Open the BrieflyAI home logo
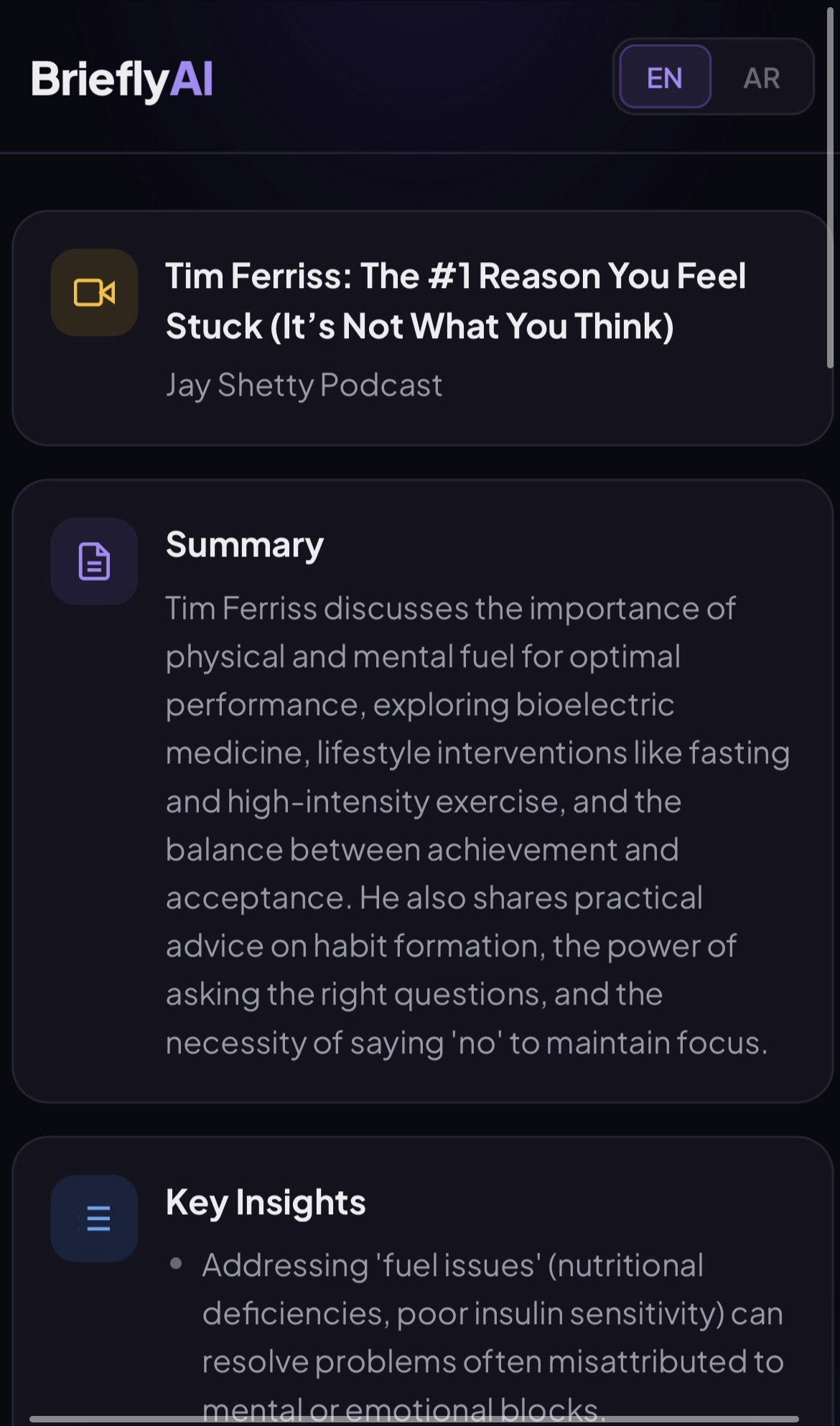The image size is (840, 1426). tap(121, 79)
